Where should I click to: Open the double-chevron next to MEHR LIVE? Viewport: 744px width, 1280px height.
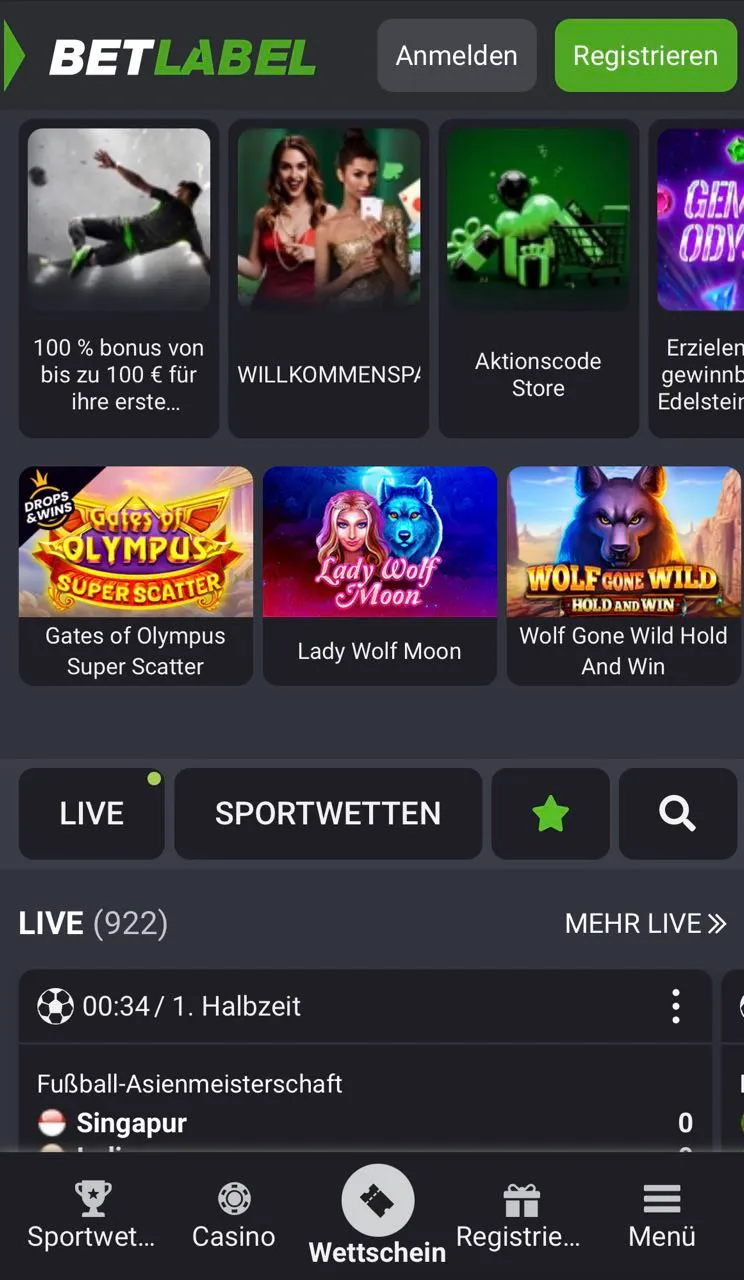(x=716, y=923)
